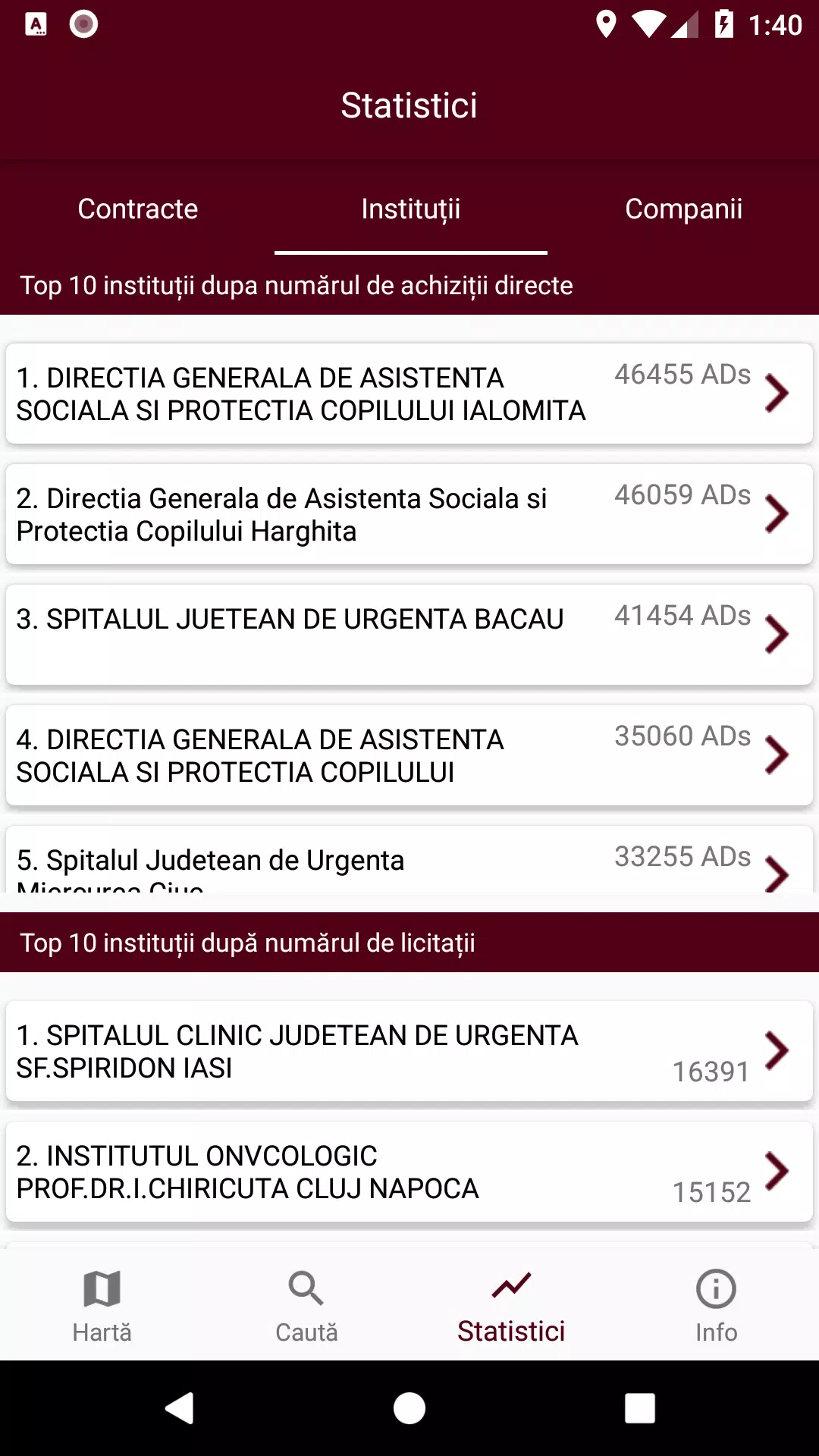Select the Instituții tab
Image resolution: width=819 pixels, height=1456 pixels.
coord(410,209)
